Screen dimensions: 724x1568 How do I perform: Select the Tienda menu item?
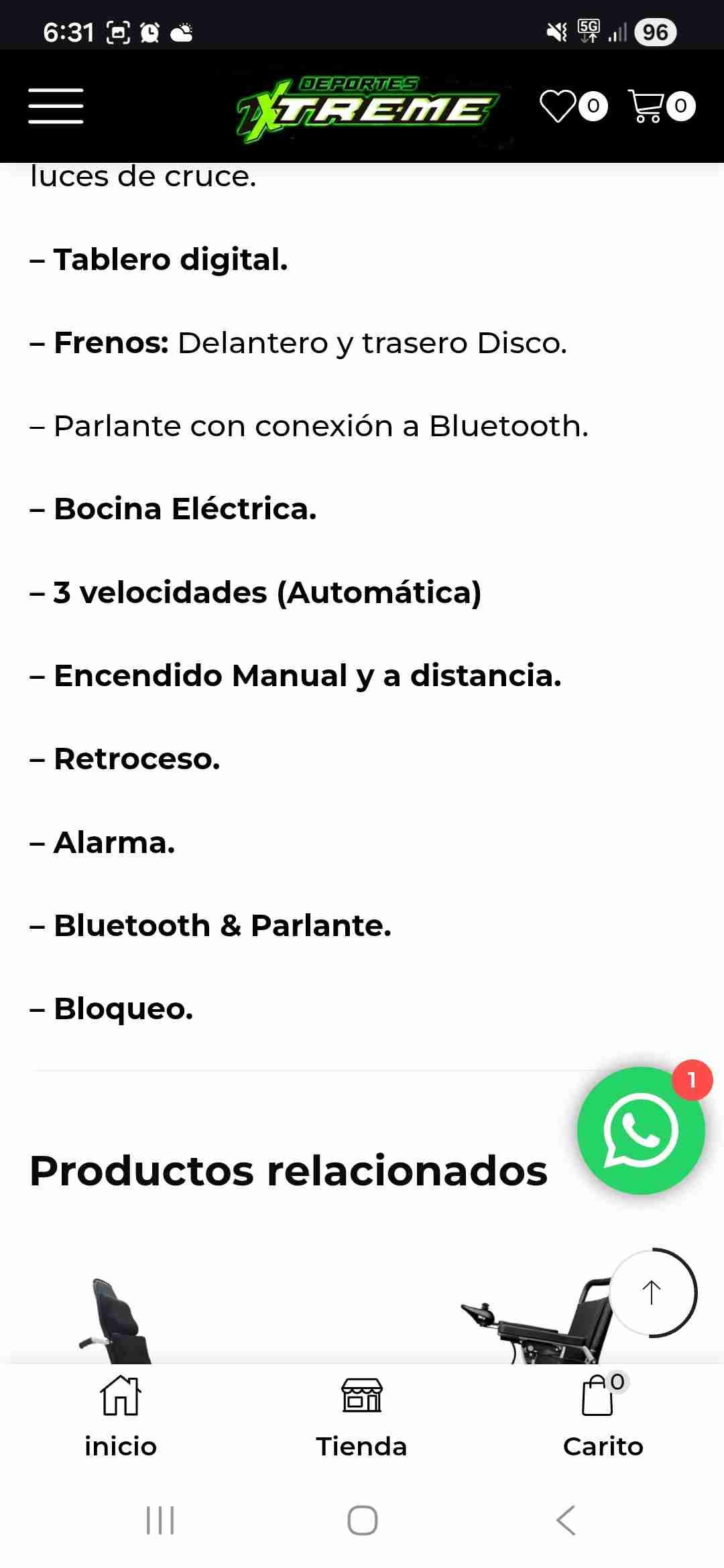(361, 1445)
